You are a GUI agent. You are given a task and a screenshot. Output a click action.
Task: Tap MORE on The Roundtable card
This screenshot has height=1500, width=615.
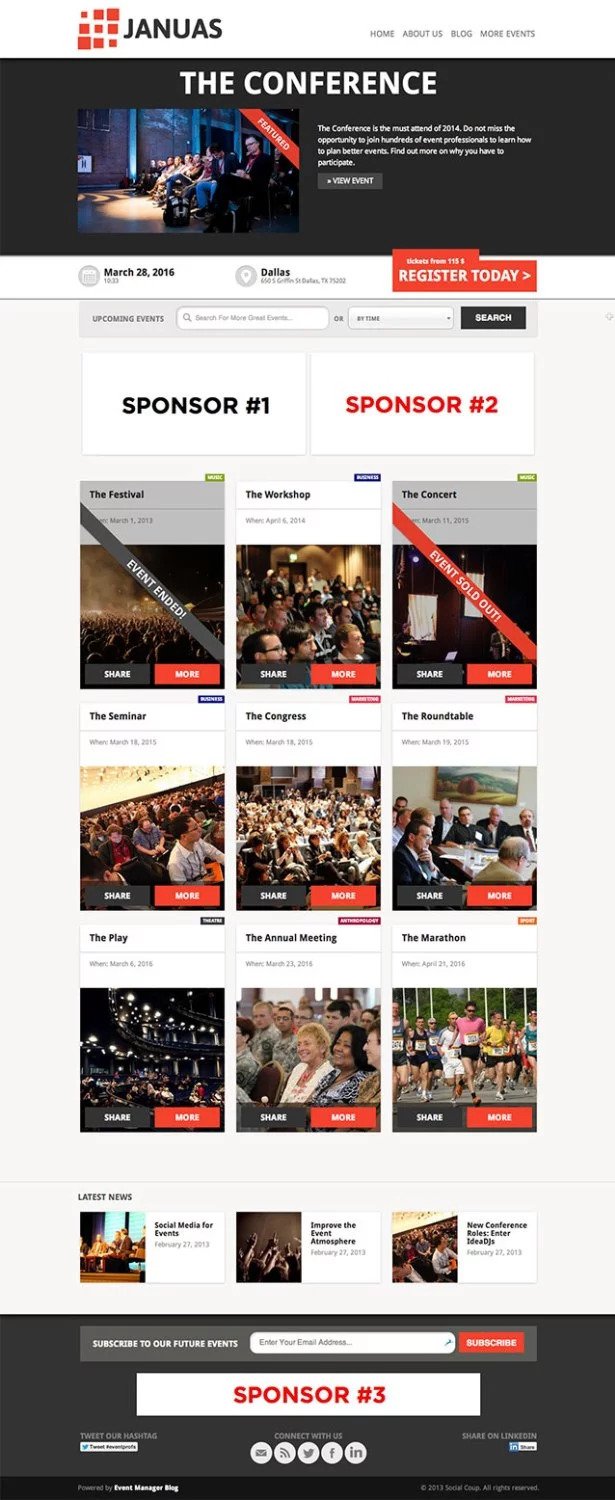[499, 896]
